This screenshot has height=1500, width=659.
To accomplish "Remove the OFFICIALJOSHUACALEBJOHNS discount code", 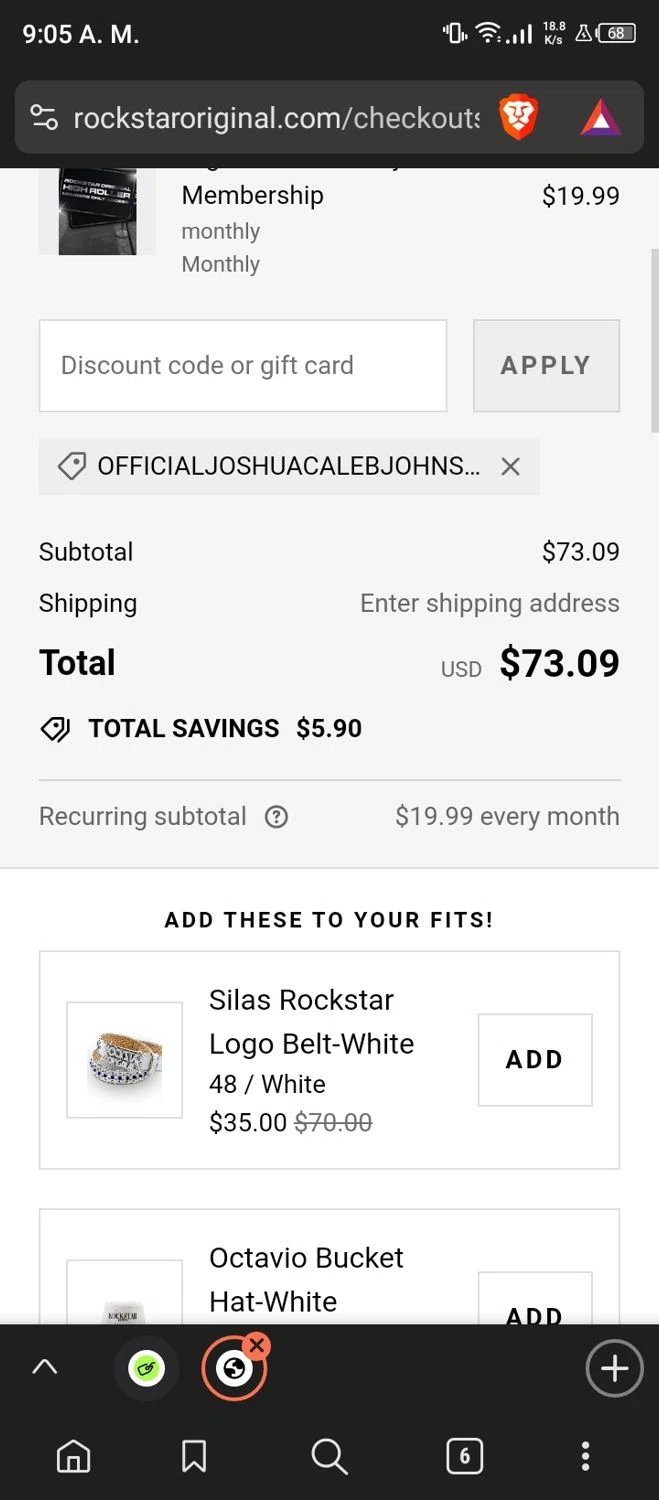I will point(510,466).
